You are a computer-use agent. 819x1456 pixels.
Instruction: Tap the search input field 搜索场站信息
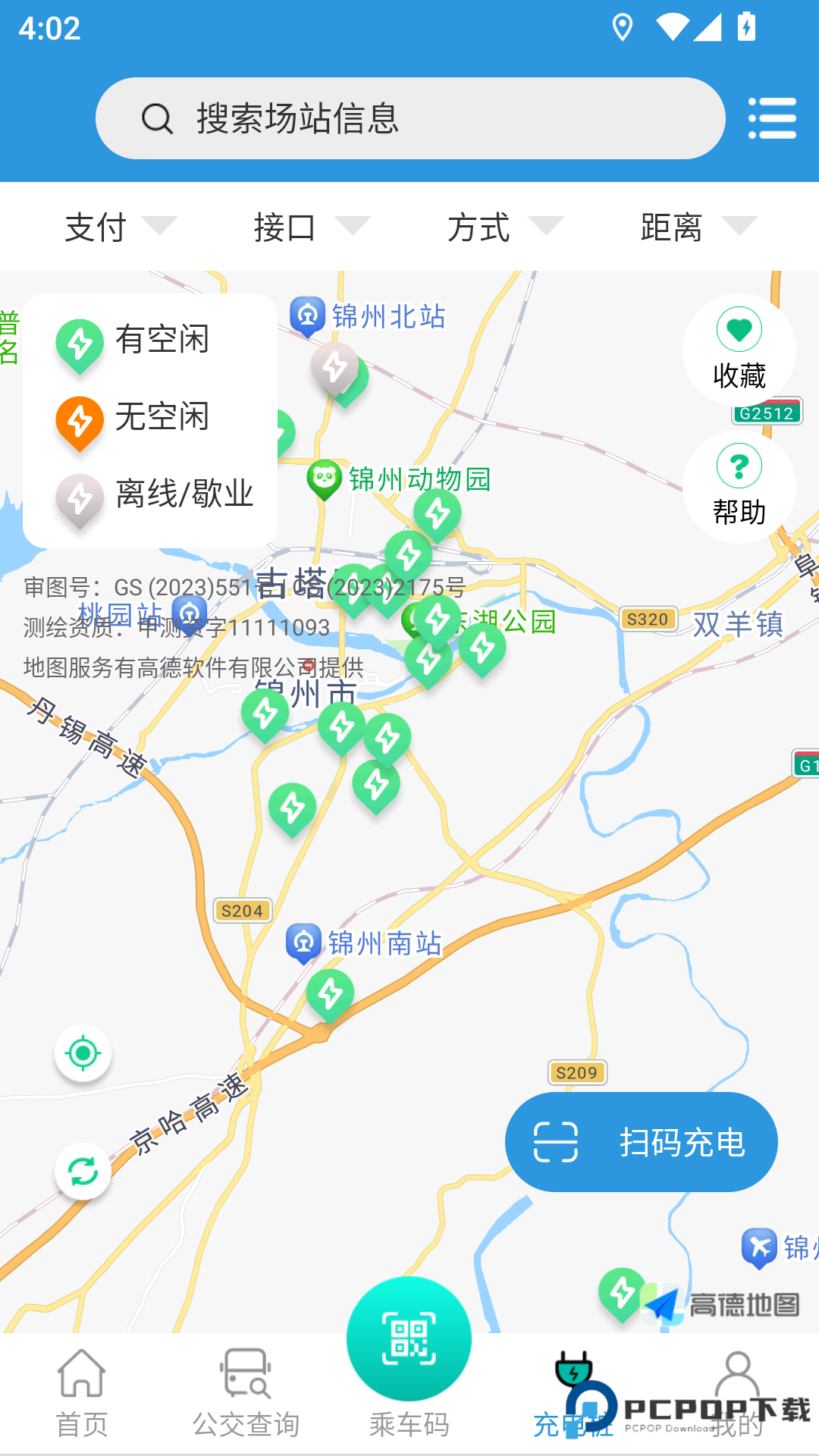pyautogui.click(x=409, y=118)
